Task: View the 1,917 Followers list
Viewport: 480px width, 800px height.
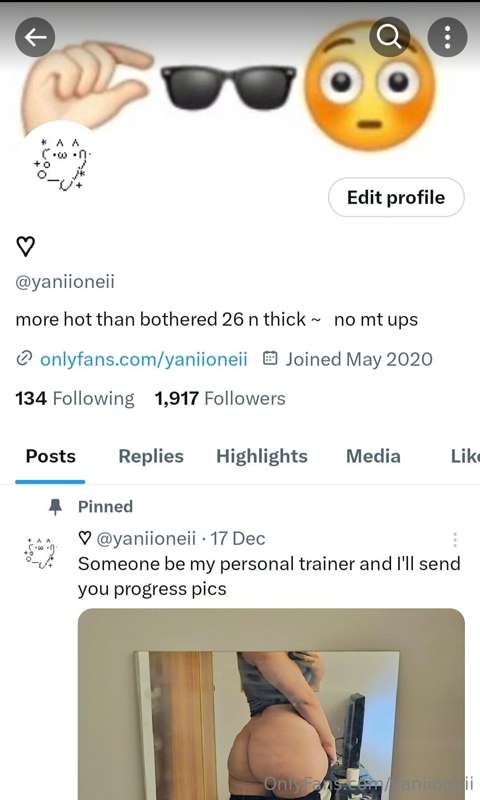Action: 220,398
